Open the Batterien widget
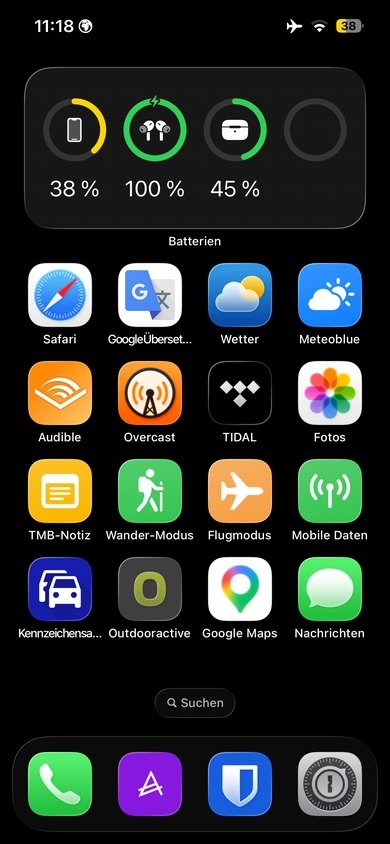This screenshot has height=844, width=390. [195, 148]
